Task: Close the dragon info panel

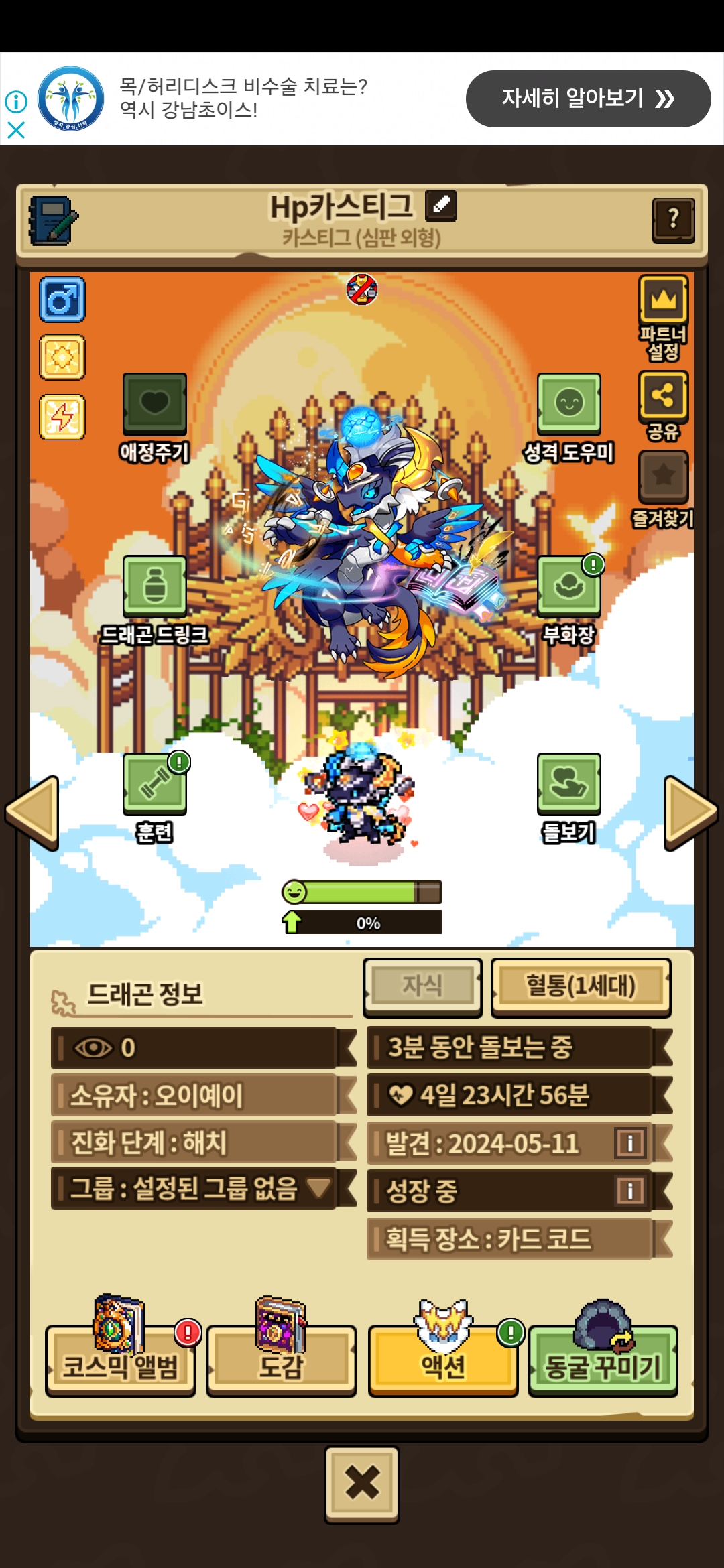Action: click(362, 1484)
